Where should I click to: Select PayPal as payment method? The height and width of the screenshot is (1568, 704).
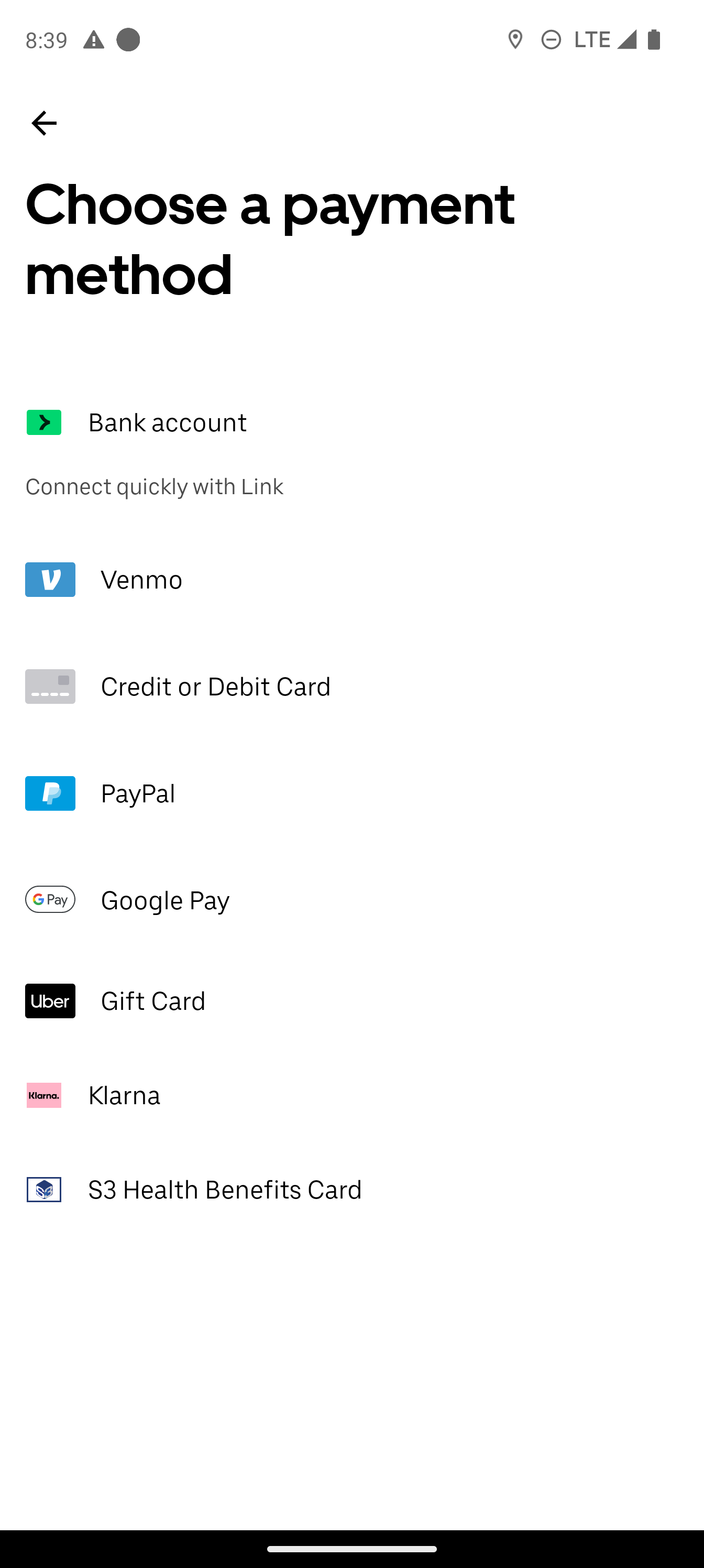pyautogui.click(x=351, y=793)
